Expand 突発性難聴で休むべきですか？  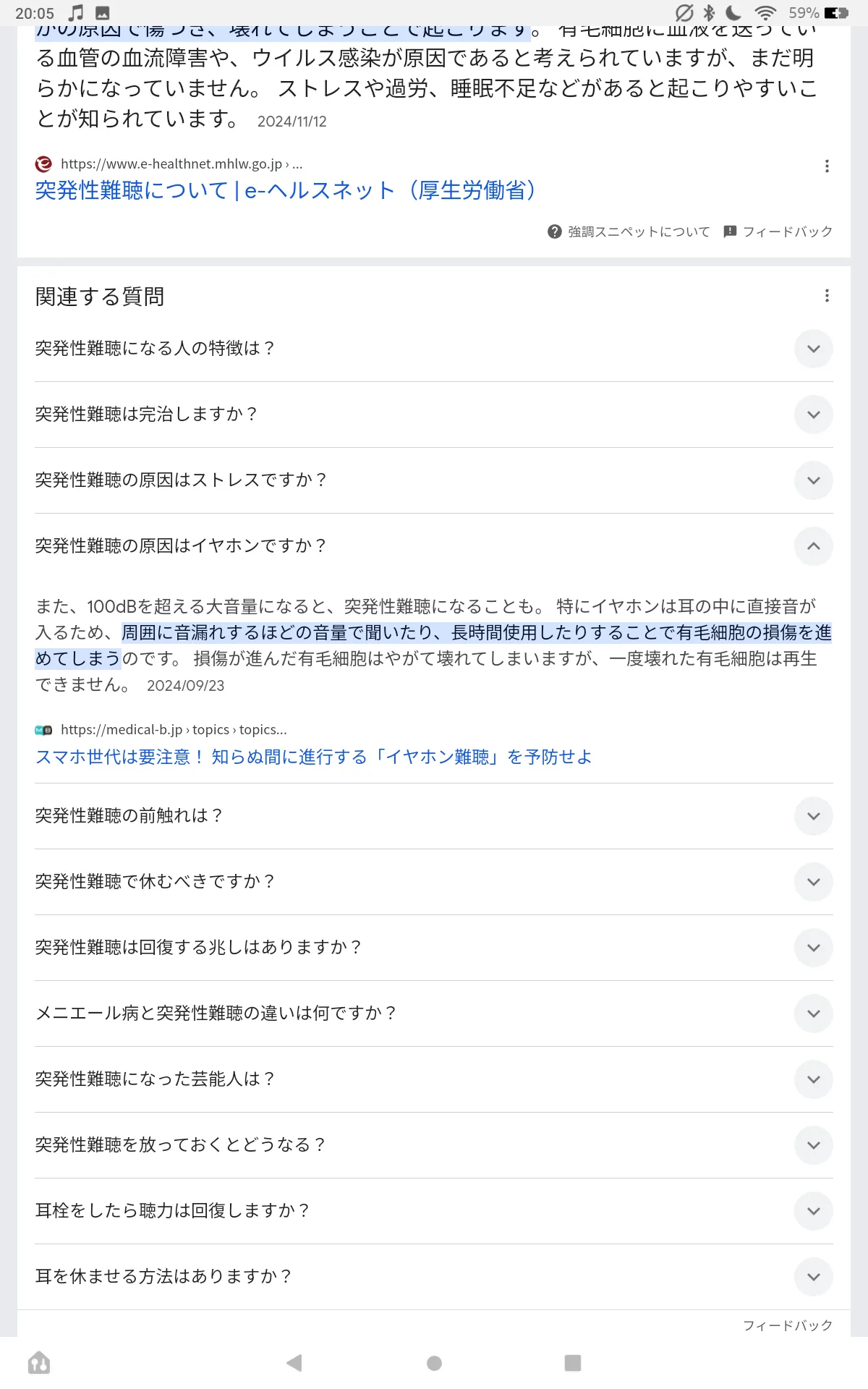(434, 882)
